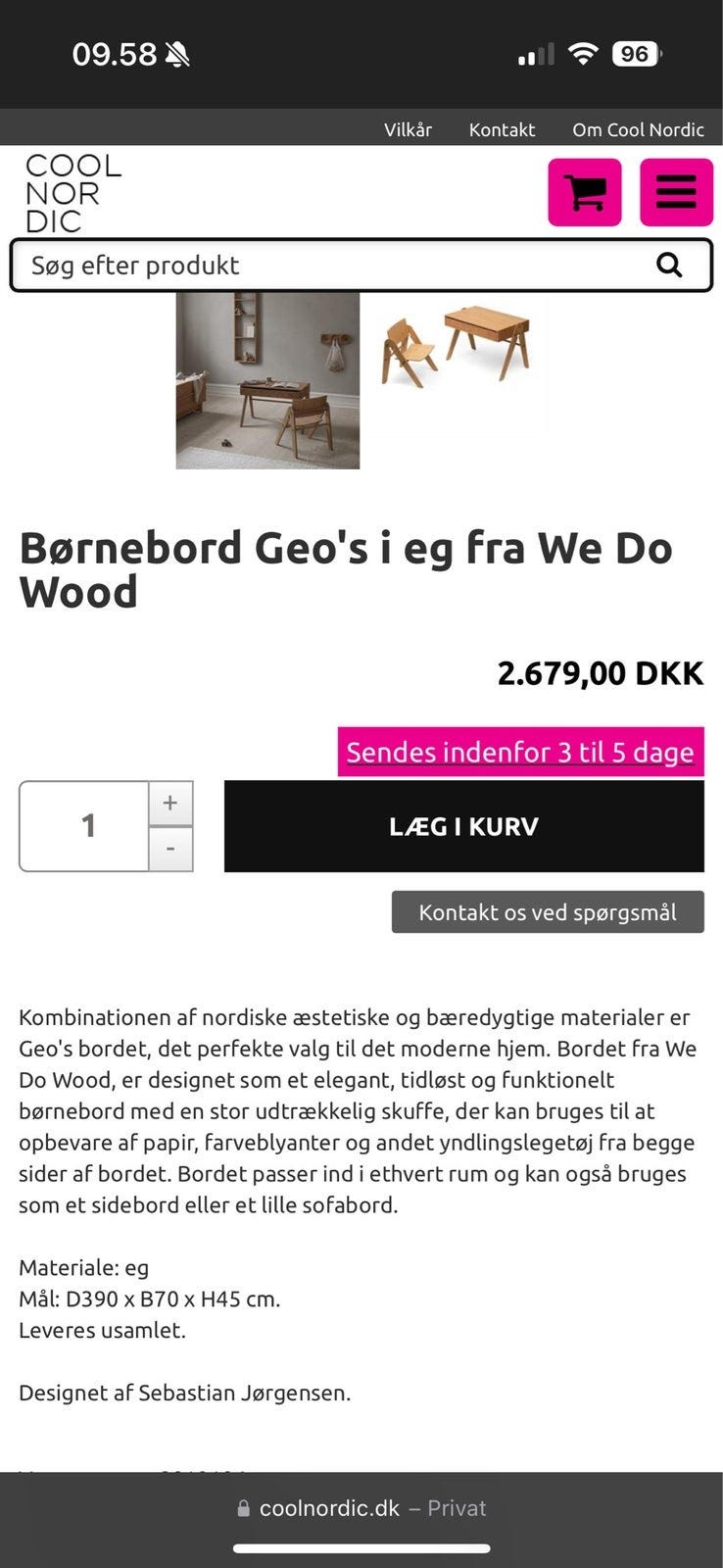Tap the Wi-Fi icon in the status bar

coord(582,52)
